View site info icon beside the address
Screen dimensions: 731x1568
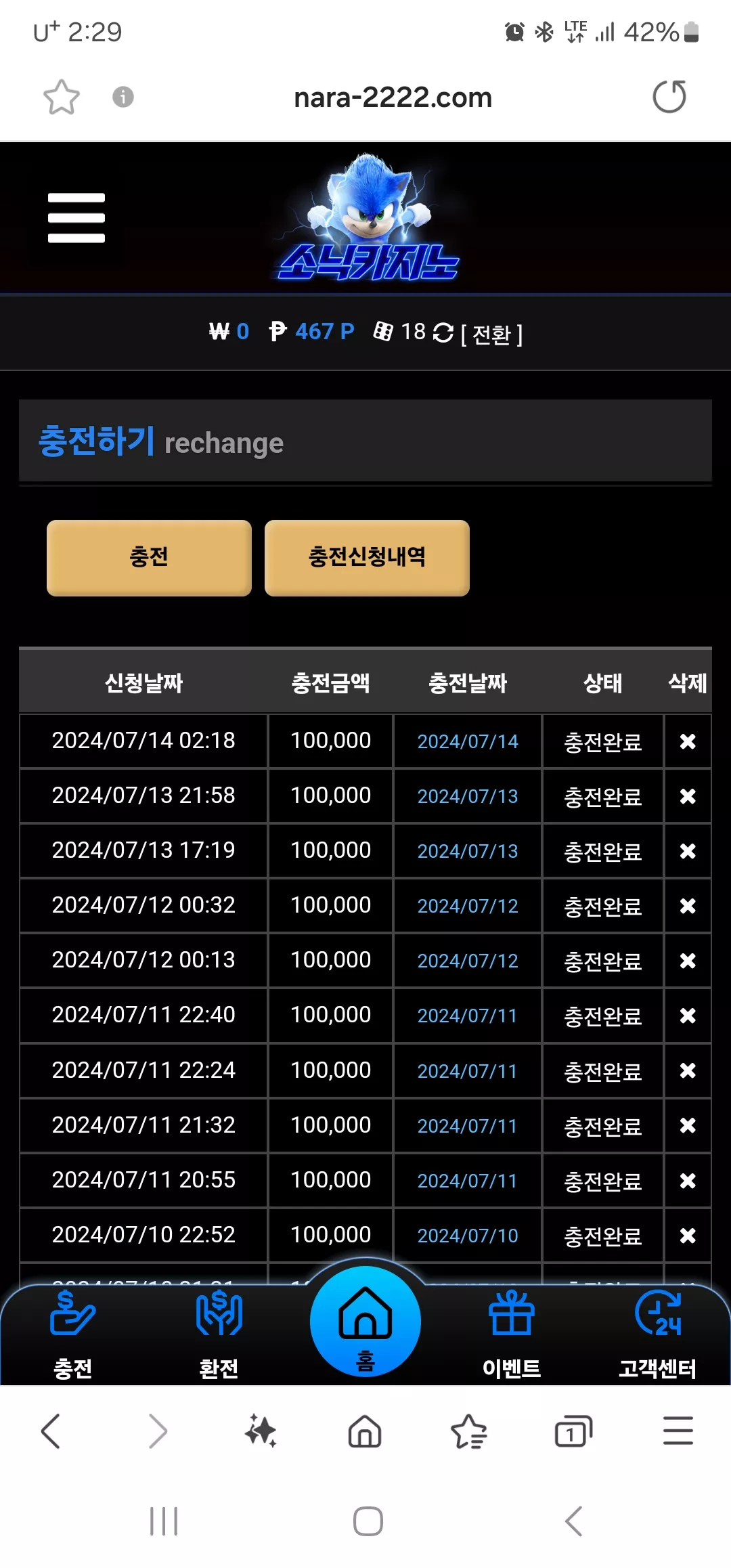click(x=123, y=97)
